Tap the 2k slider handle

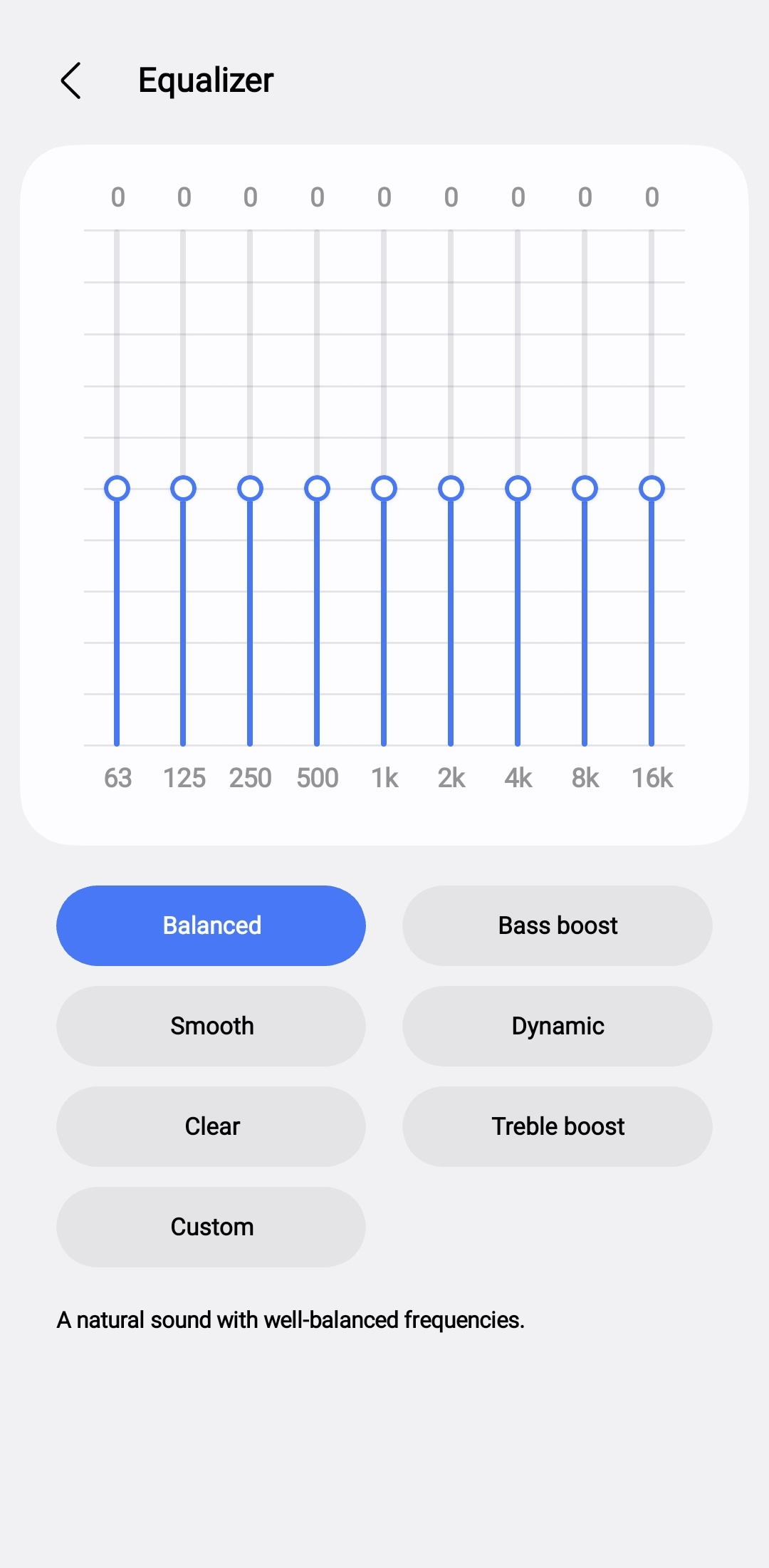coord(451,489)
